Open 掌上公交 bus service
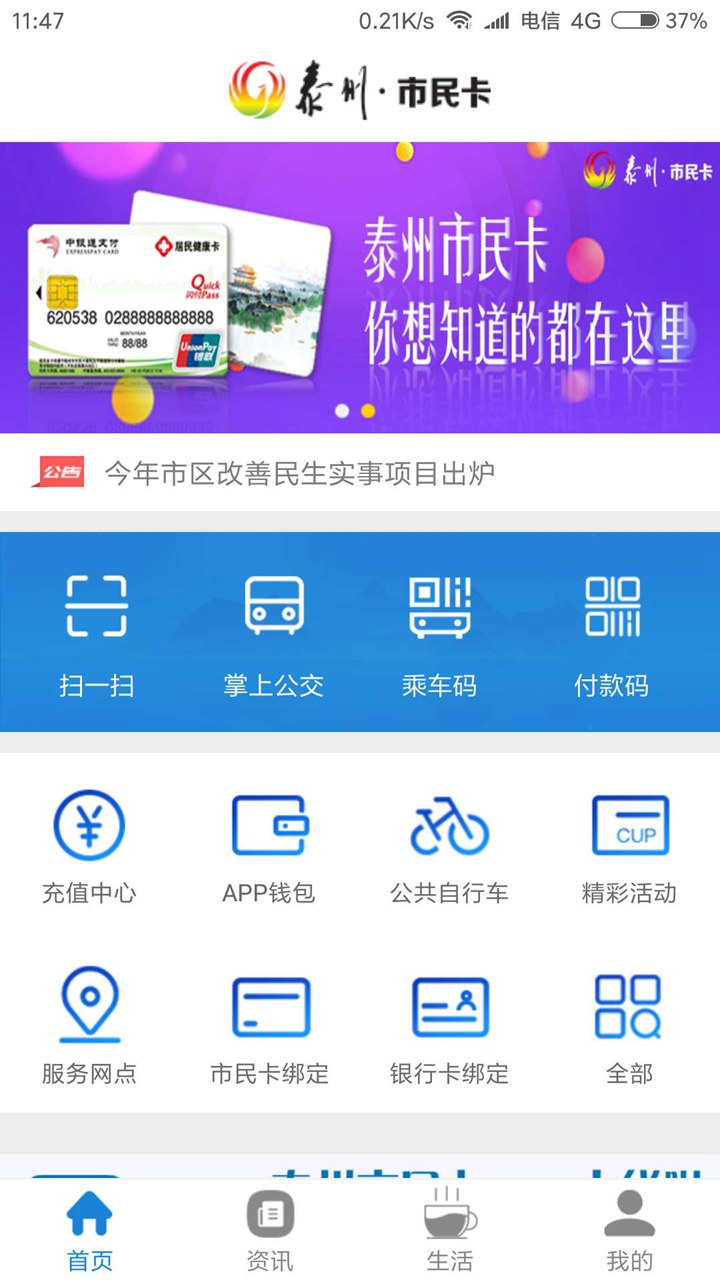Viewport: 720px width, 1280px height. click(x=273, y=632)
